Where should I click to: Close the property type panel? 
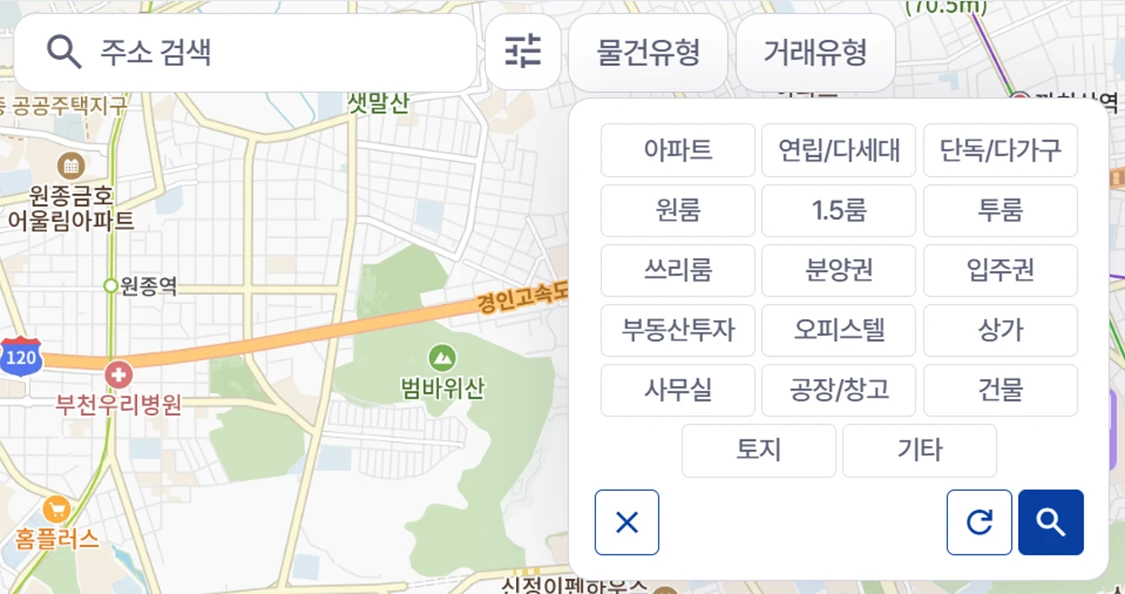pos(627,522)
